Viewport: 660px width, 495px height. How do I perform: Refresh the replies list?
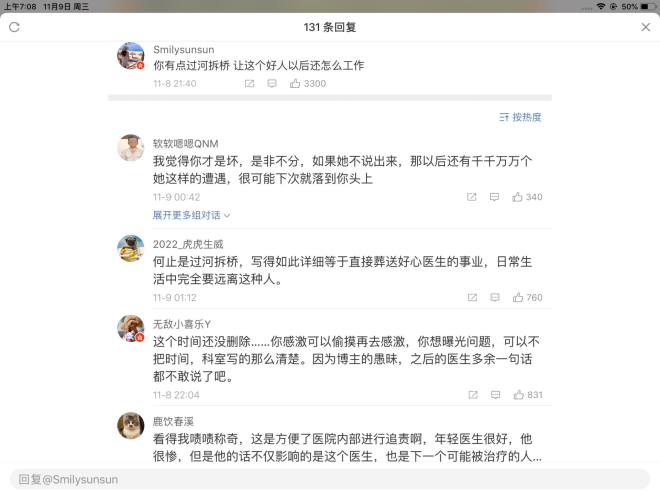[x=14, y=27]
